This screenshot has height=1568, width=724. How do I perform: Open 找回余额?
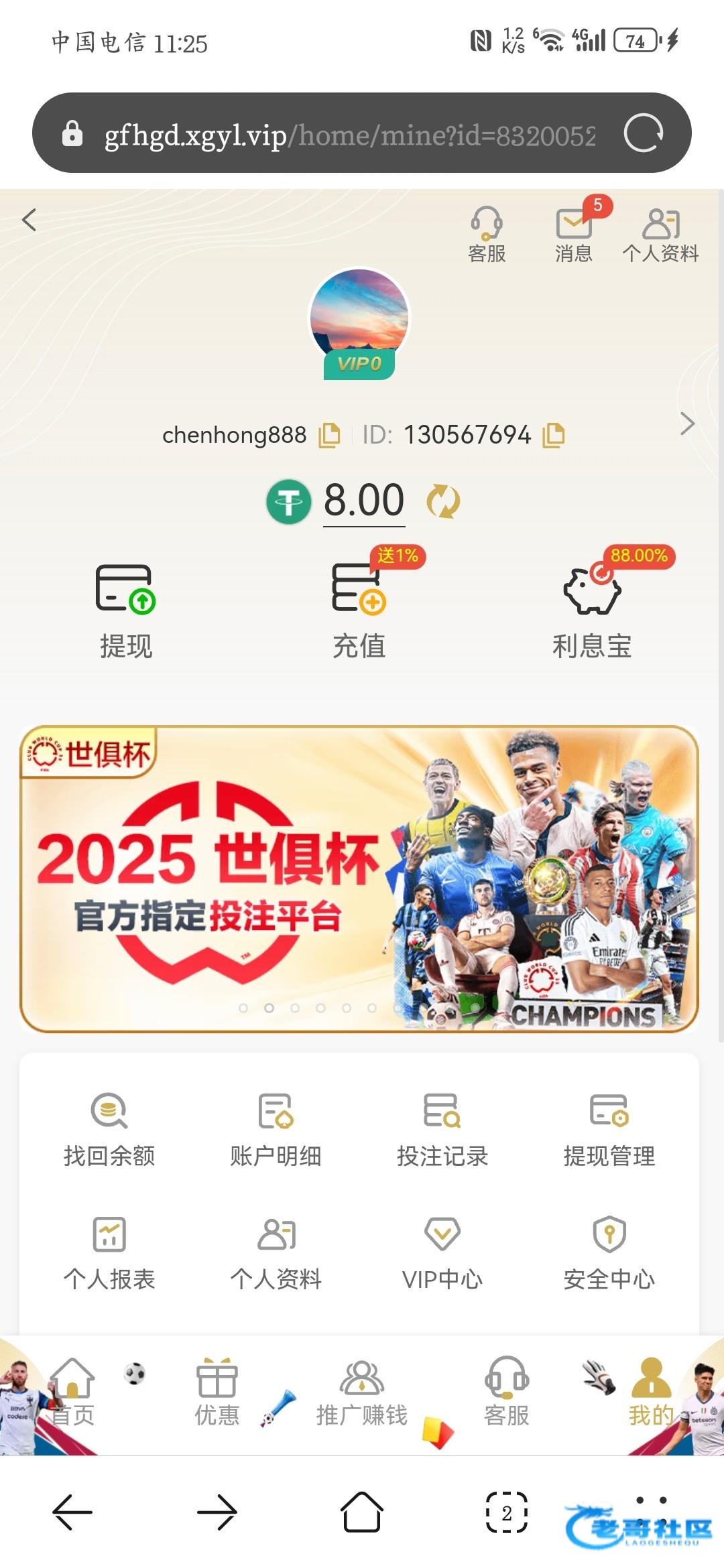[109, 1129]
